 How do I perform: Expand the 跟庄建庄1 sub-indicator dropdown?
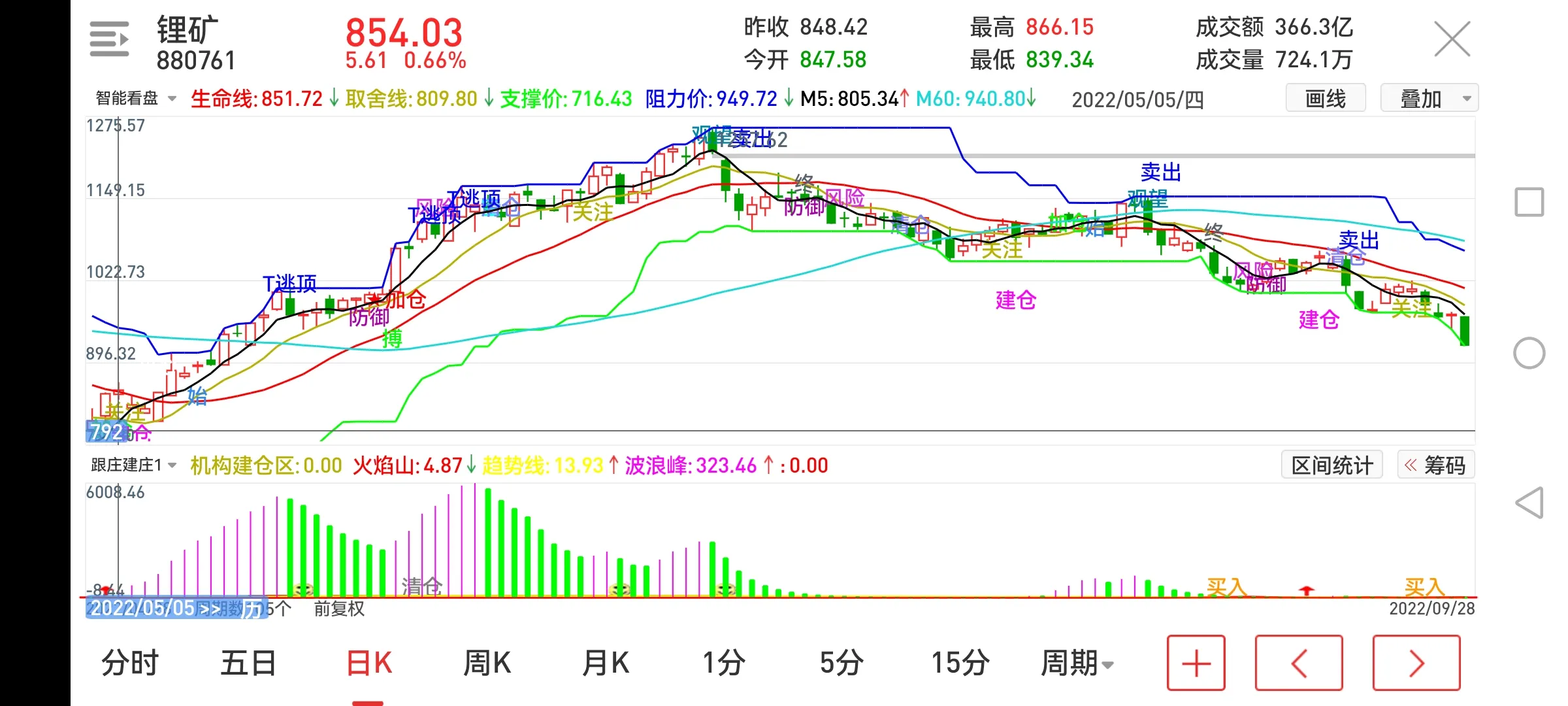click(x=134, y=465)
